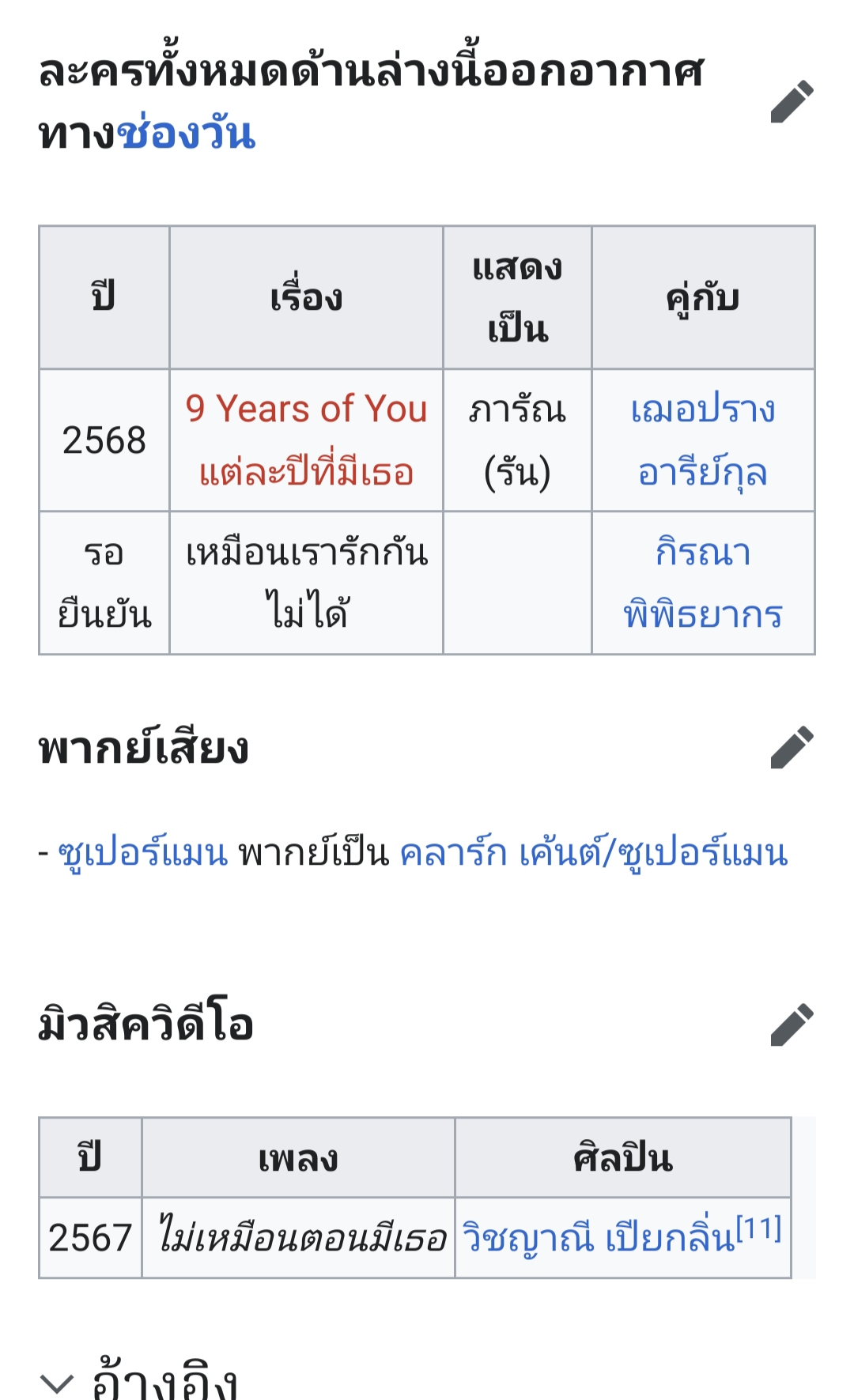Edit the มิวสิควิดีโอ section

click(792, 1025)
